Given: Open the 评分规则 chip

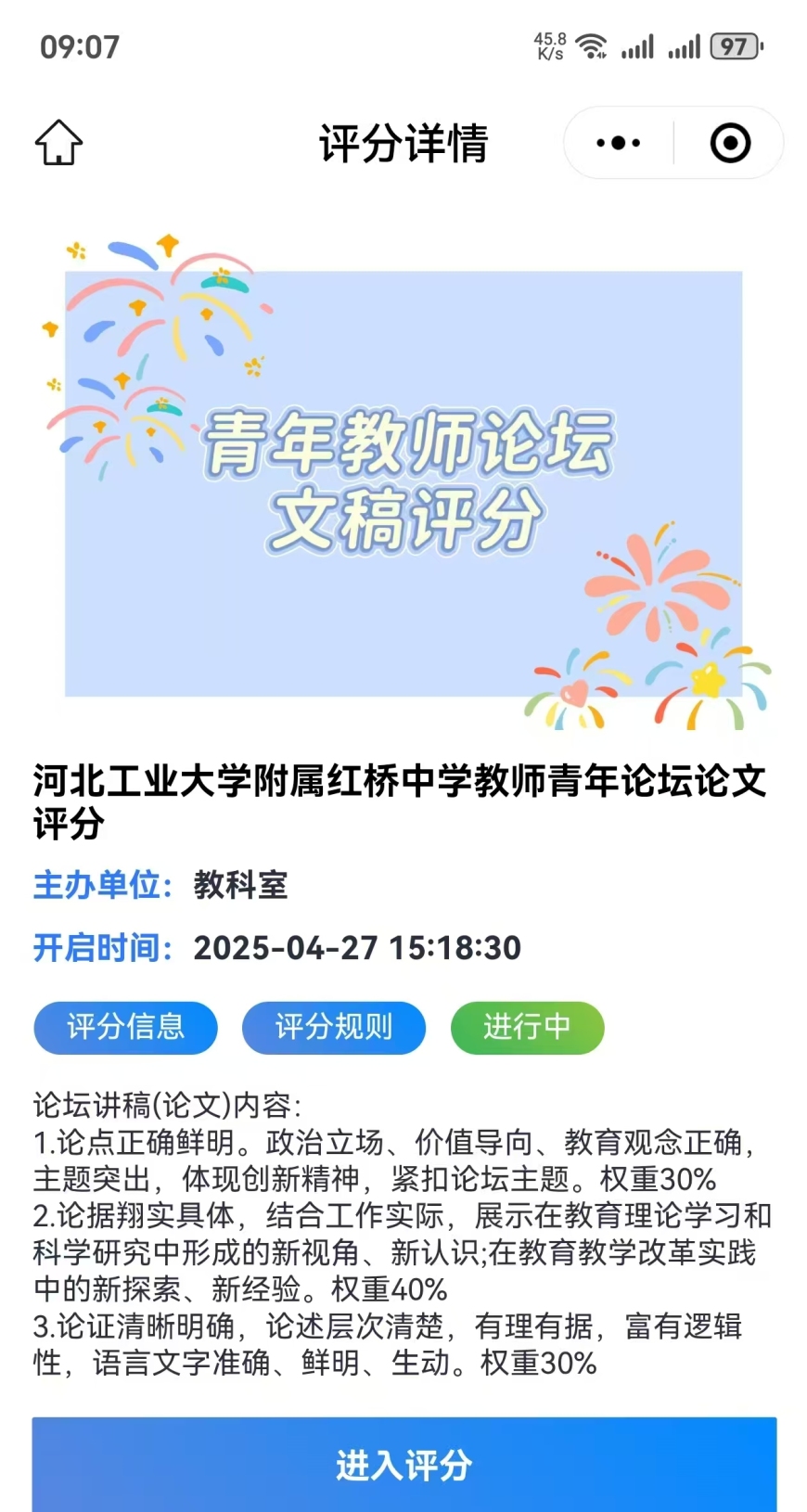Looking at the screenshot, I should 334,1028.
